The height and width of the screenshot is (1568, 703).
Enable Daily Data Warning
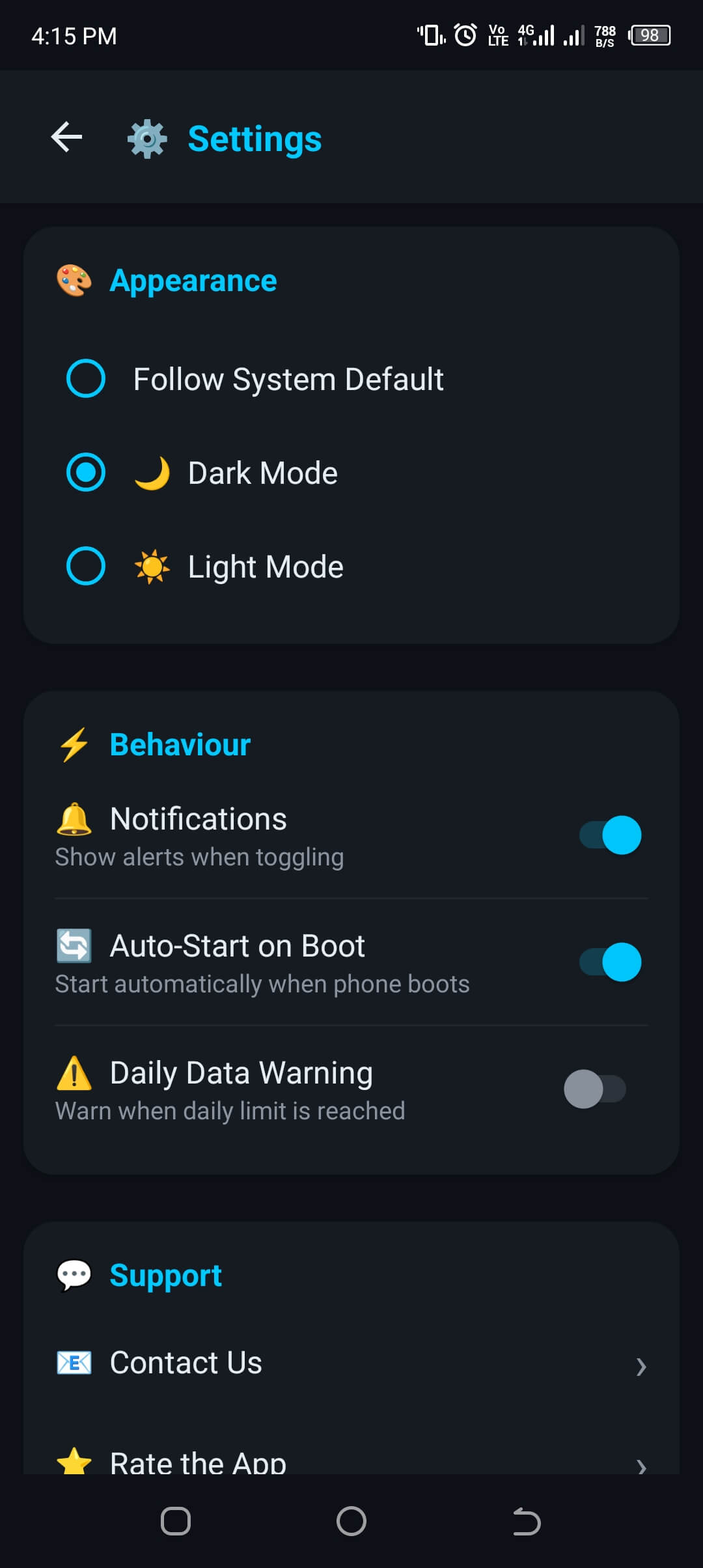[595, 1089]
